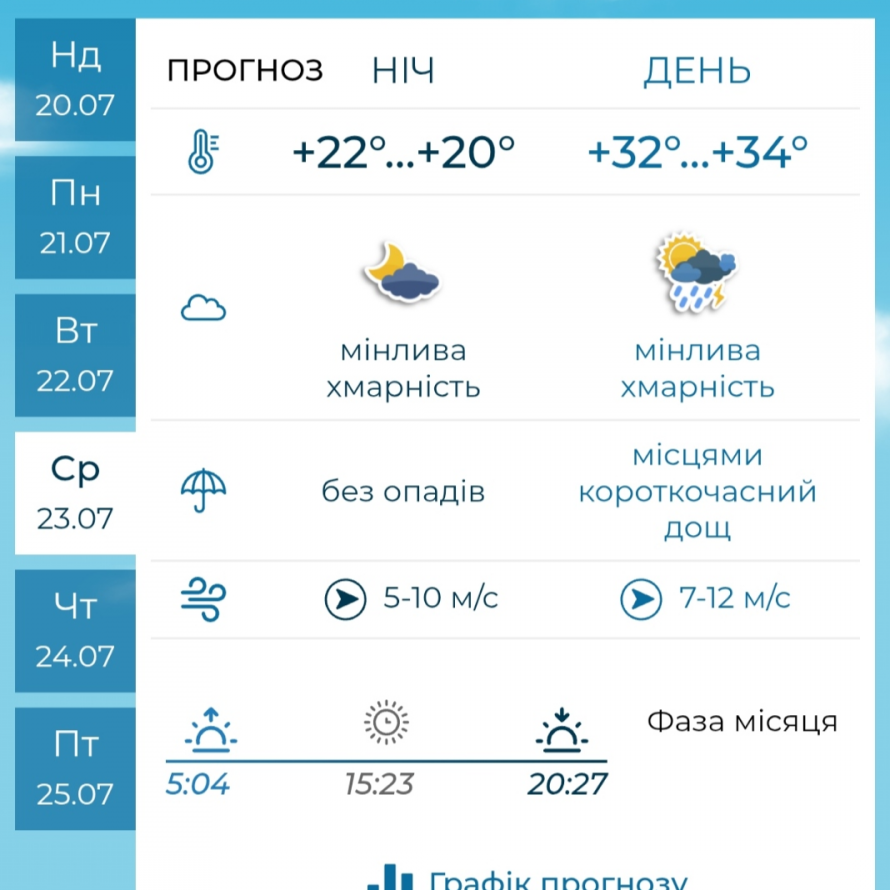This screenshot has height=890, width=890.
Task: Switch to Пн 21.07 forecast
Action: 75,218
